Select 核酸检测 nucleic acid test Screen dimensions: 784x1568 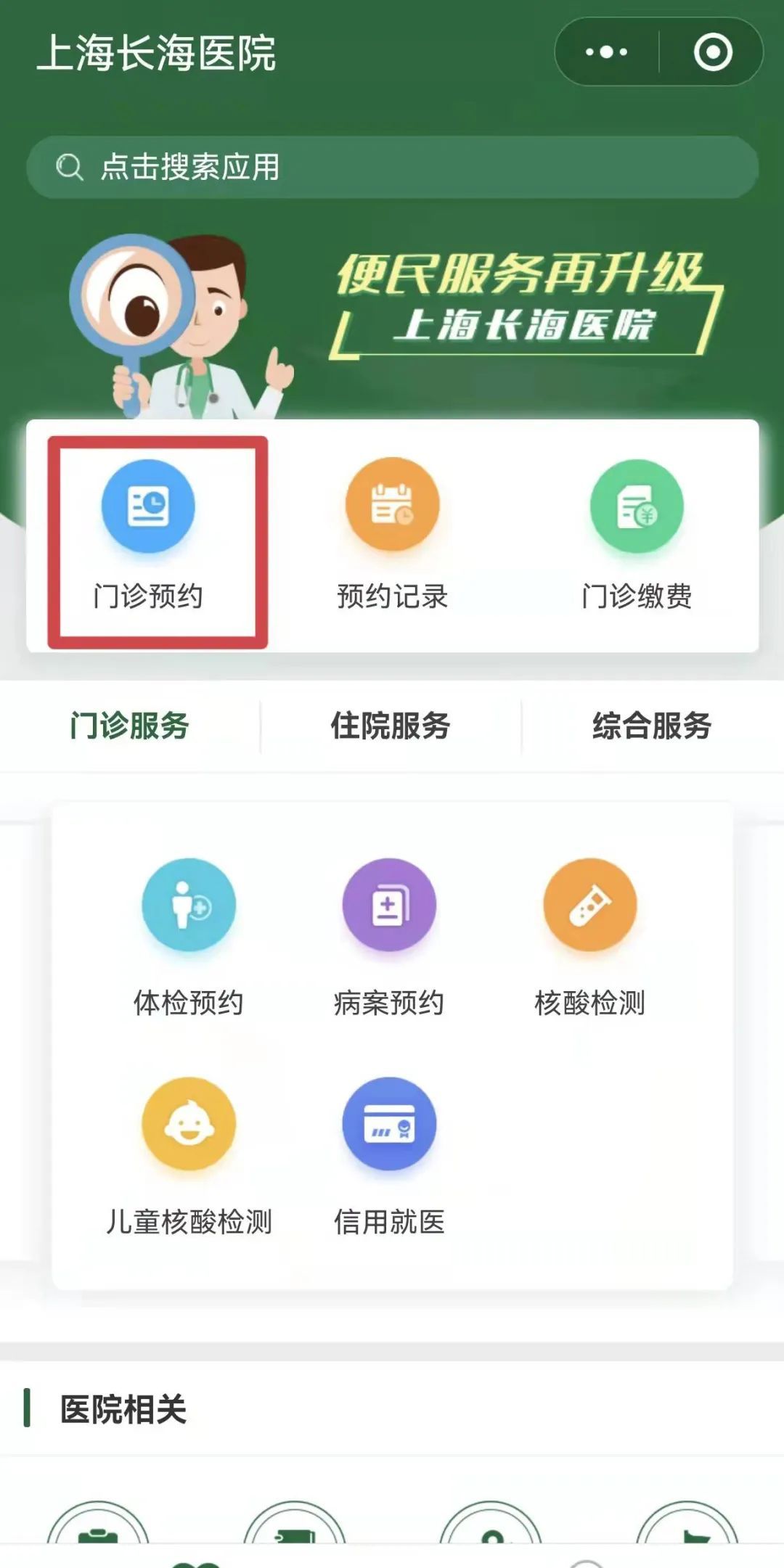(589, 936)
